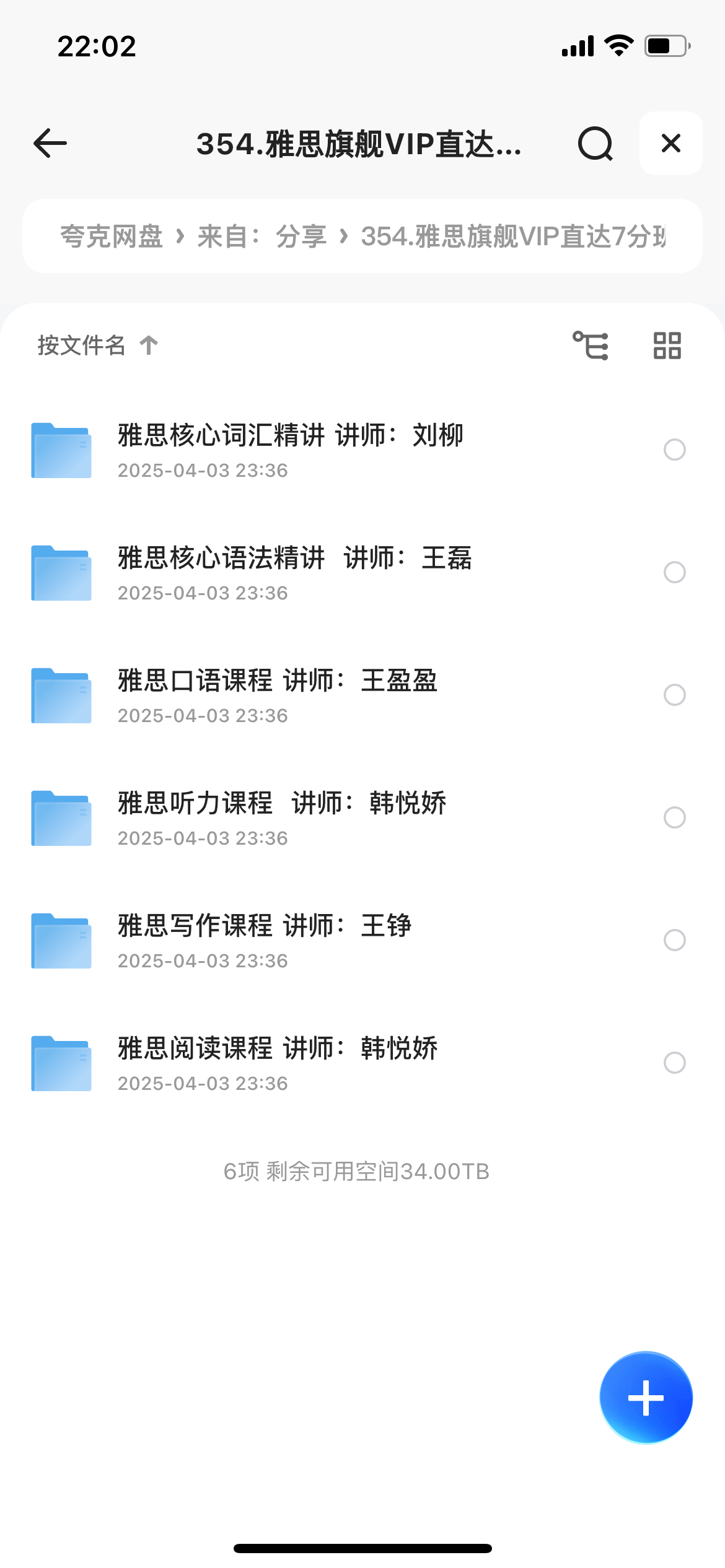Viewport: 725px width, 1568px height.
Task: Select the 雅思写作课程 folder's circle
Action: tap(674, 940)
